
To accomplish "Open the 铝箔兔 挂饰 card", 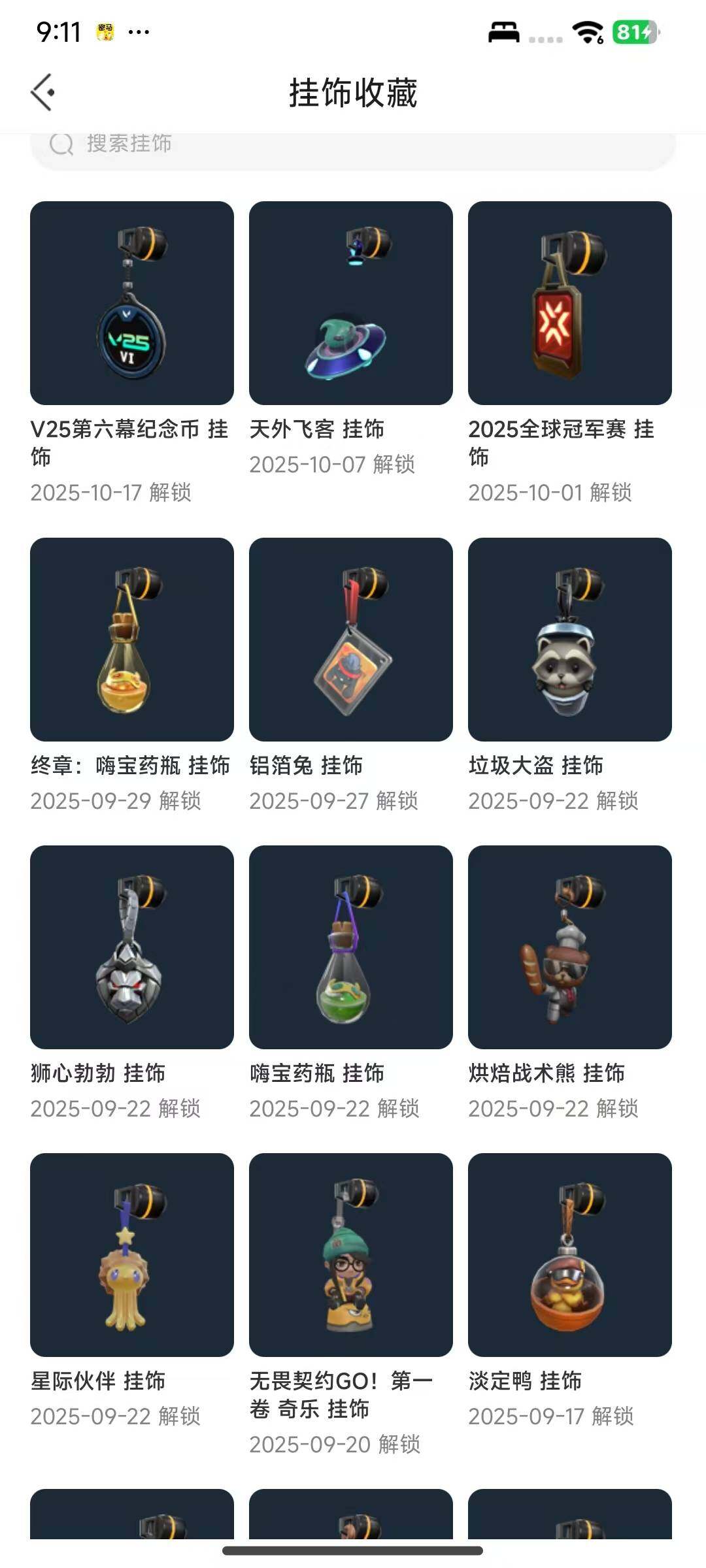I will (x=351, y=640).
